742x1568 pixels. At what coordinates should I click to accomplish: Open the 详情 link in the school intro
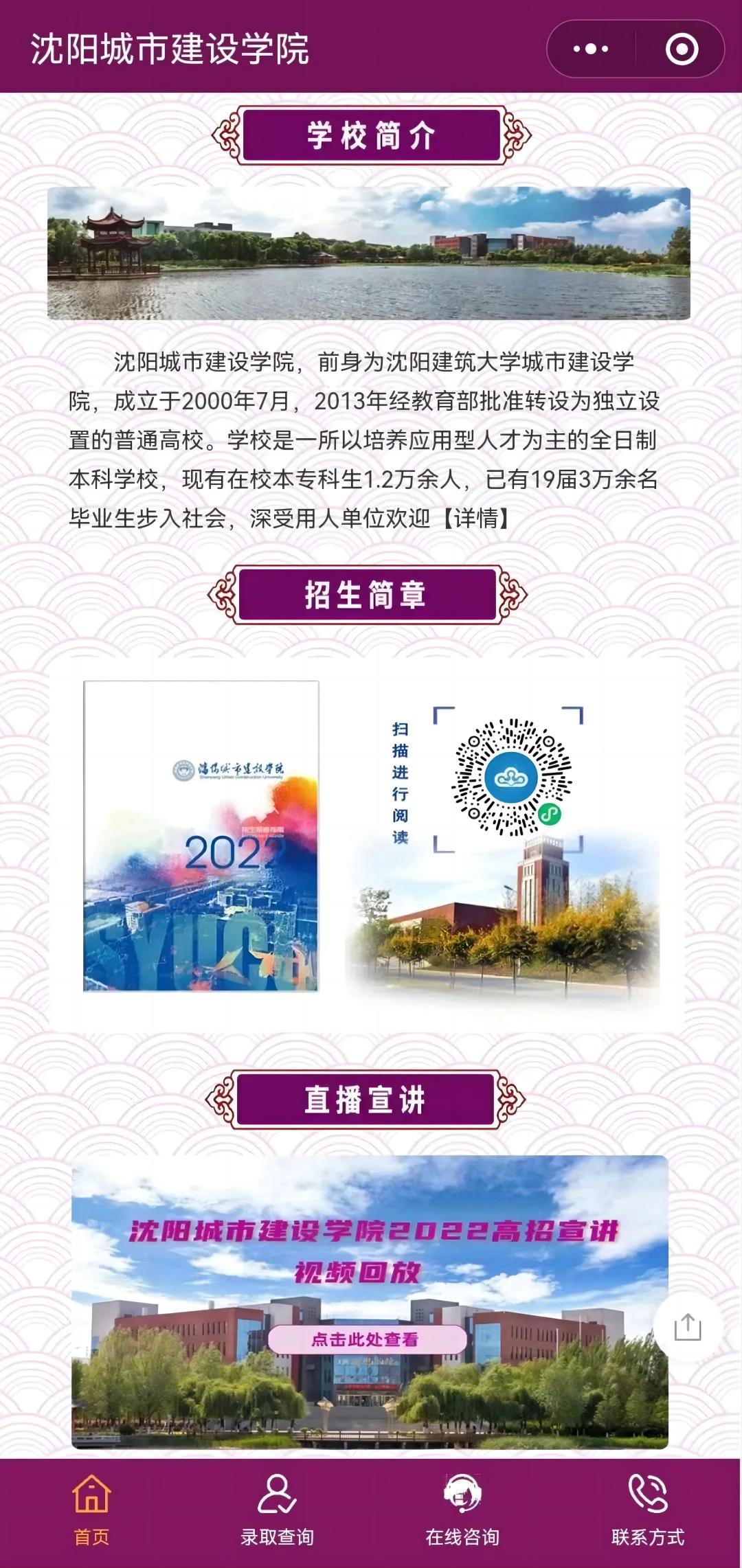[475, 518]
